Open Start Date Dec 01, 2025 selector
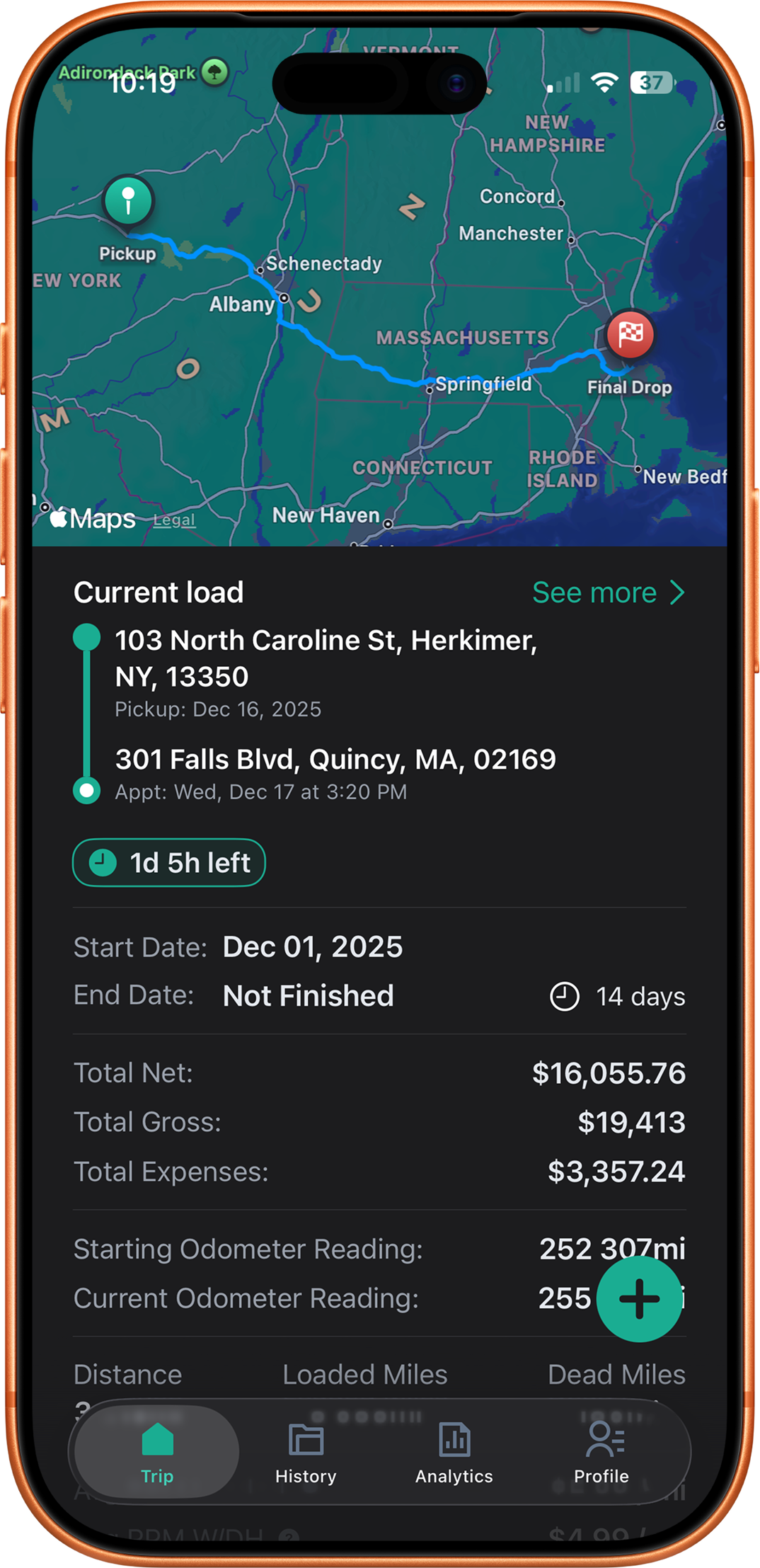 click(x=312, y=946)
